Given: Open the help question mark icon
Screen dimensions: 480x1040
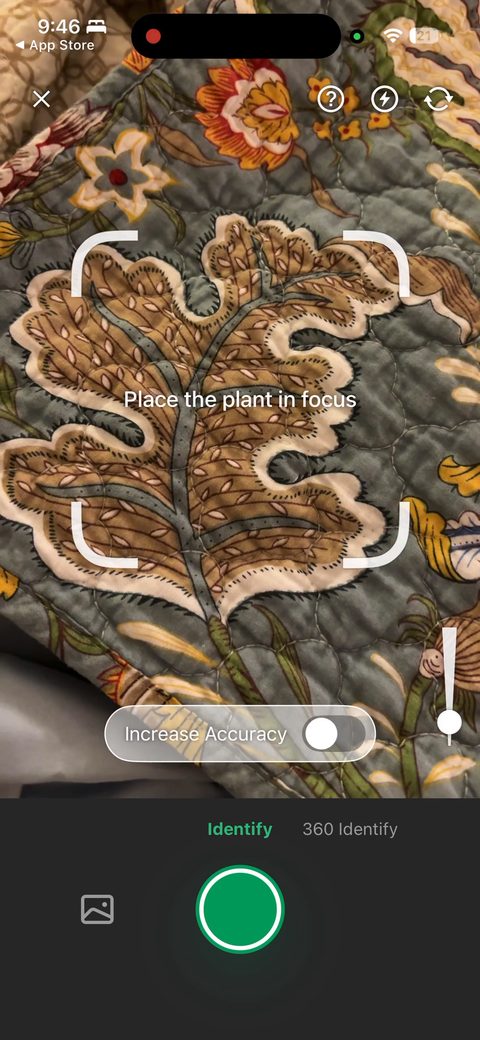Looking at the screenshot, I should click(x=331, y=99).
